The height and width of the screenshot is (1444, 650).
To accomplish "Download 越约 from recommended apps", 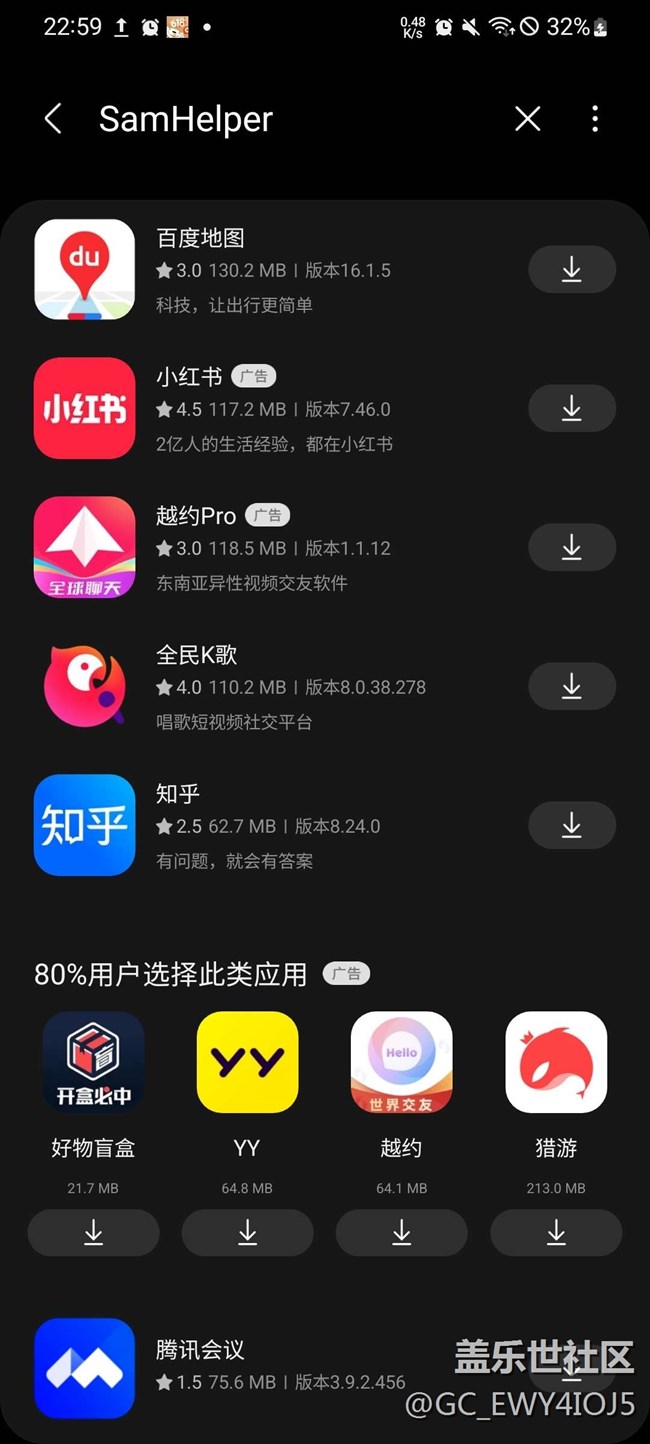I will [401, 1233].
